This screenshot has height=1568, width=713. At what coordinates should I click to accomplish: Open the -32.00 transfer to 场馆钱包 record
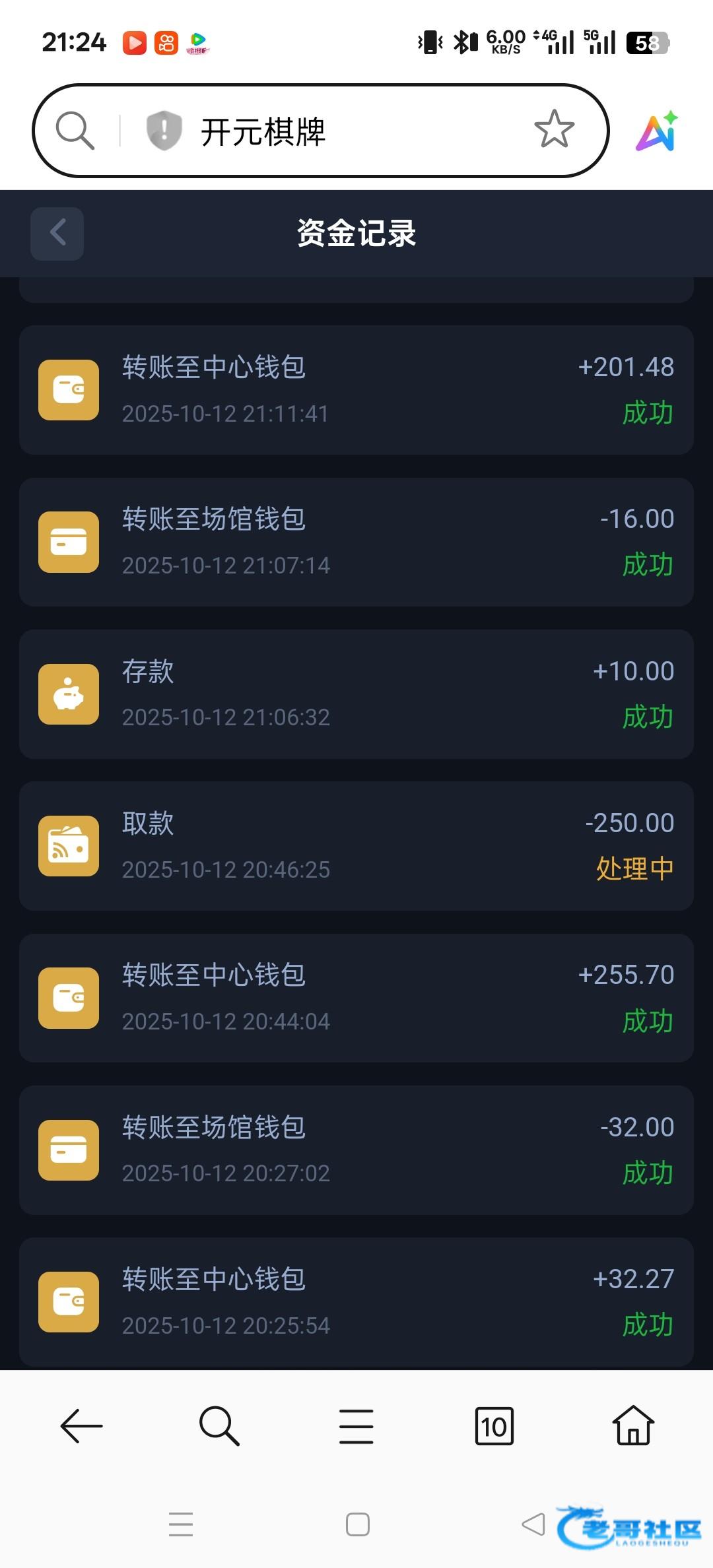point(356,1150)
